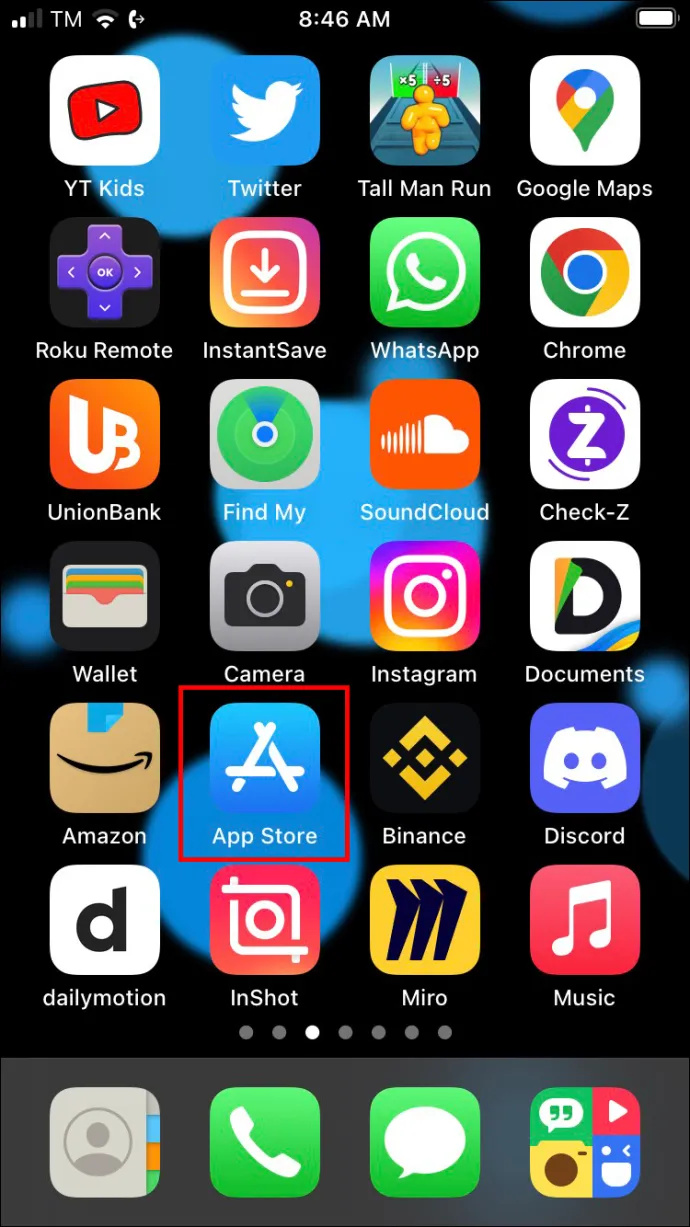The height and width of the screenshot is (1227, 690).
Task: Open WhatsApp
Action: (425, 272)
